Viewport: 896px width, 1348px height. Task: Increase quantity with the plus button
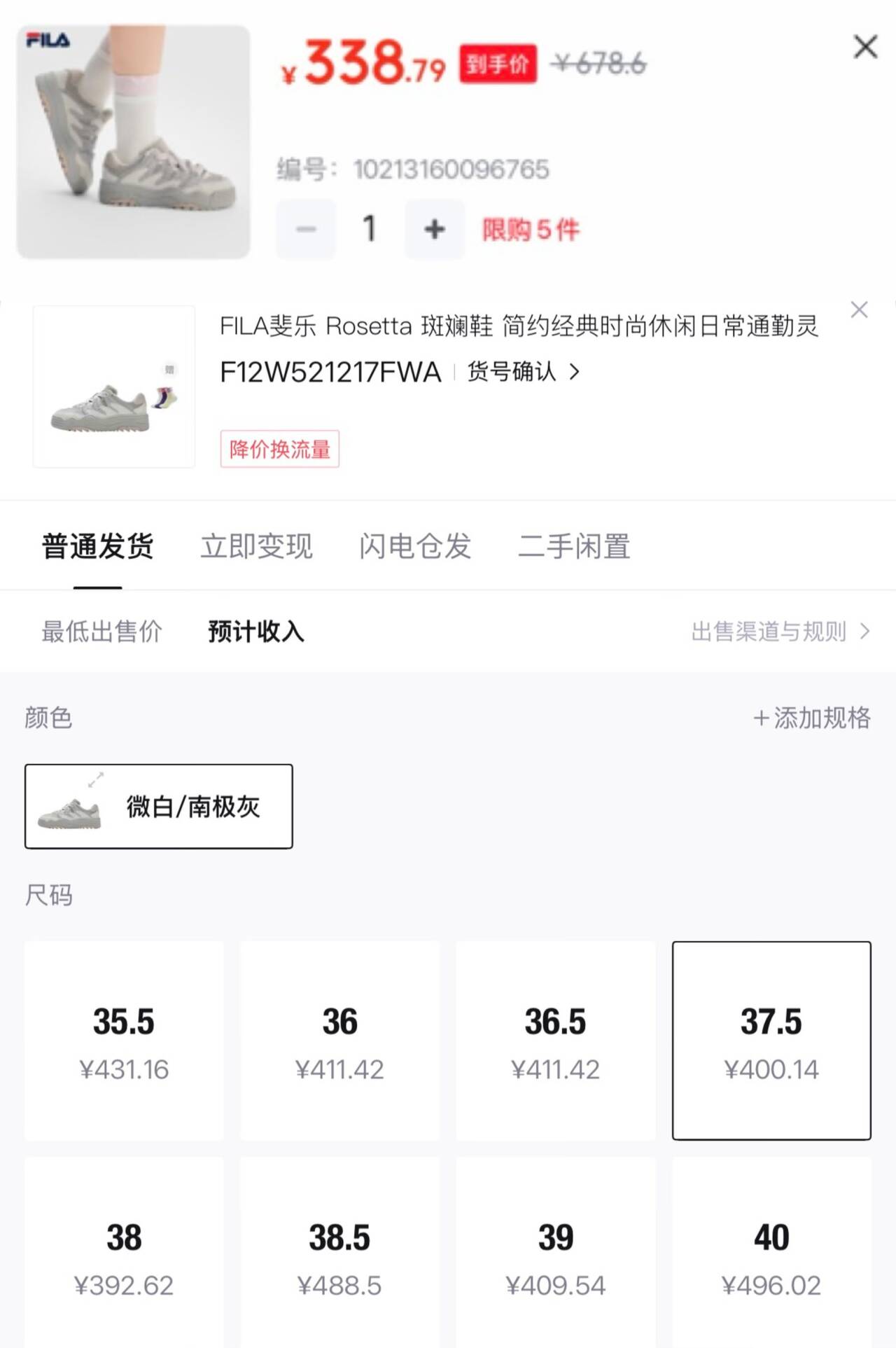[434, 229]
